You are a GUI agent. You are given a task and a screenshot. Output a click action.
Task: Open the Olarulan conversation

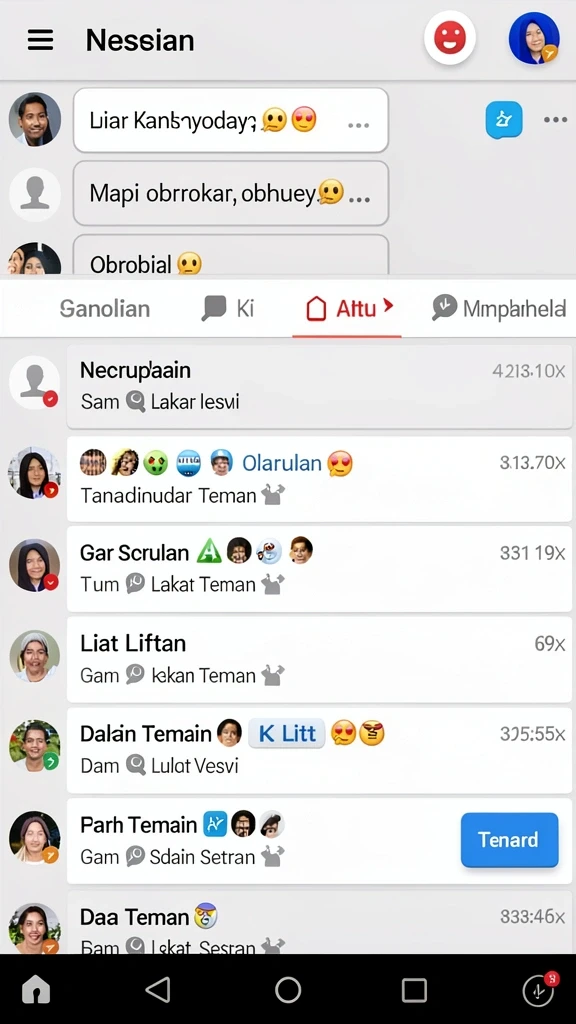[x=319, y=479]
